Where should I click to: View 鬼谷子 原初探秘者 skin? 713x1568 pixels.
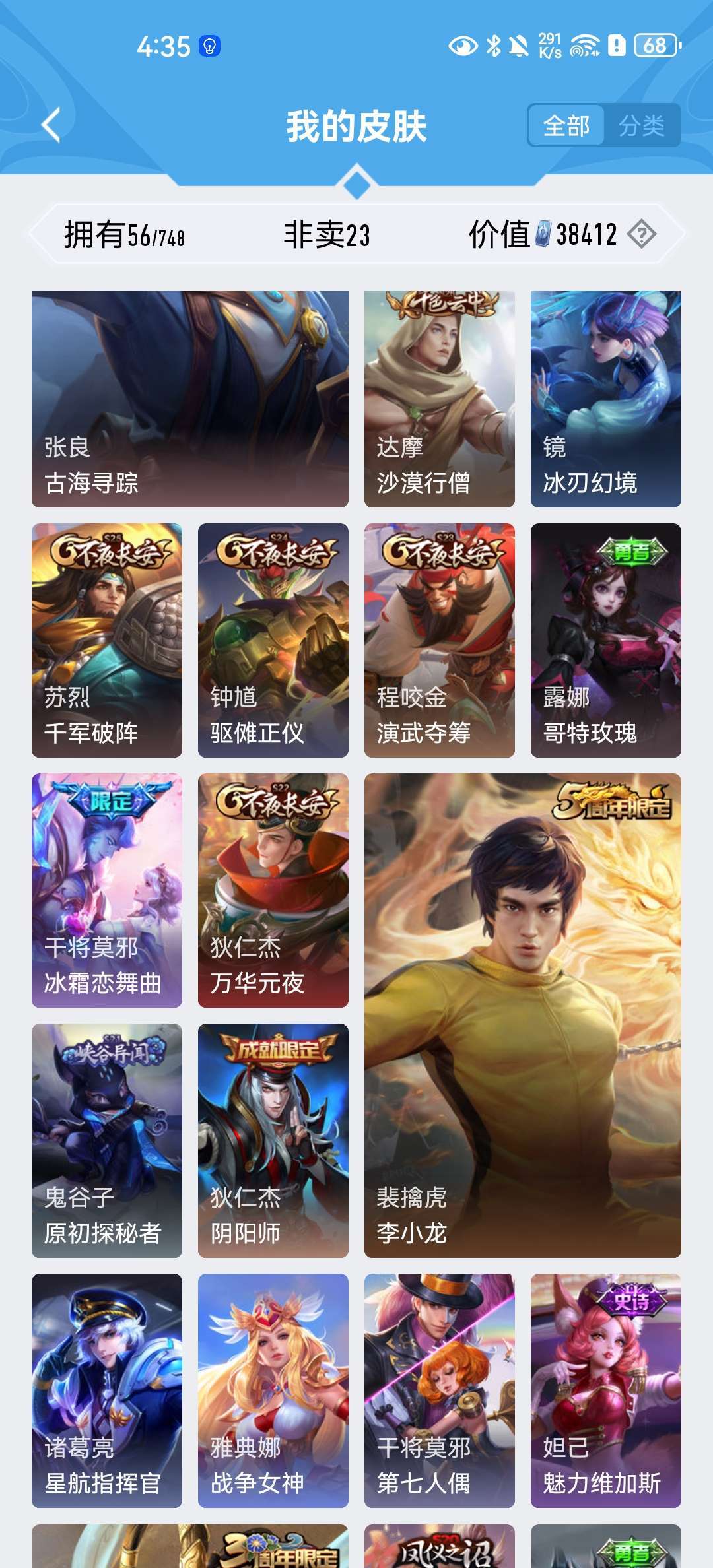tap(107, 1140)
